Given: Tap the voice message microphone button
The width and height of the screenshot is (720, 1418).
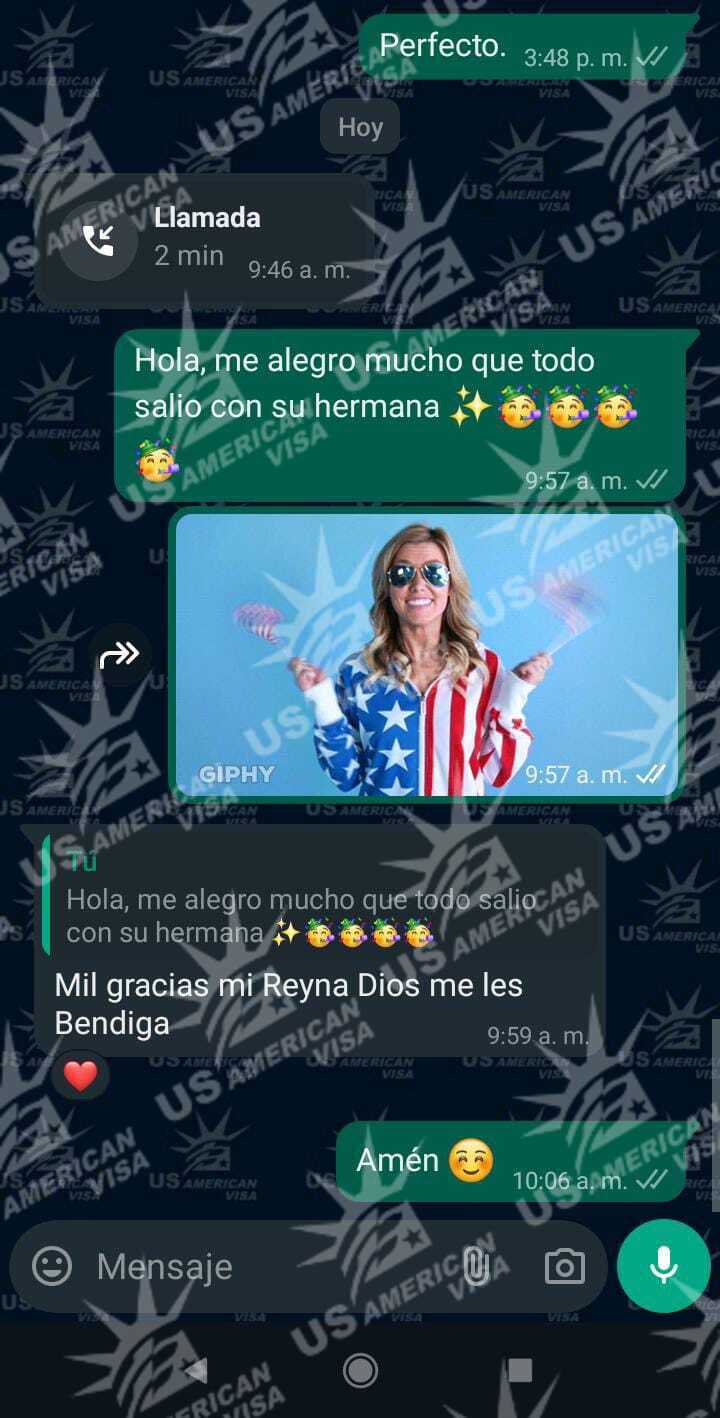Looking at the screenshot, I should (663, 1266).
